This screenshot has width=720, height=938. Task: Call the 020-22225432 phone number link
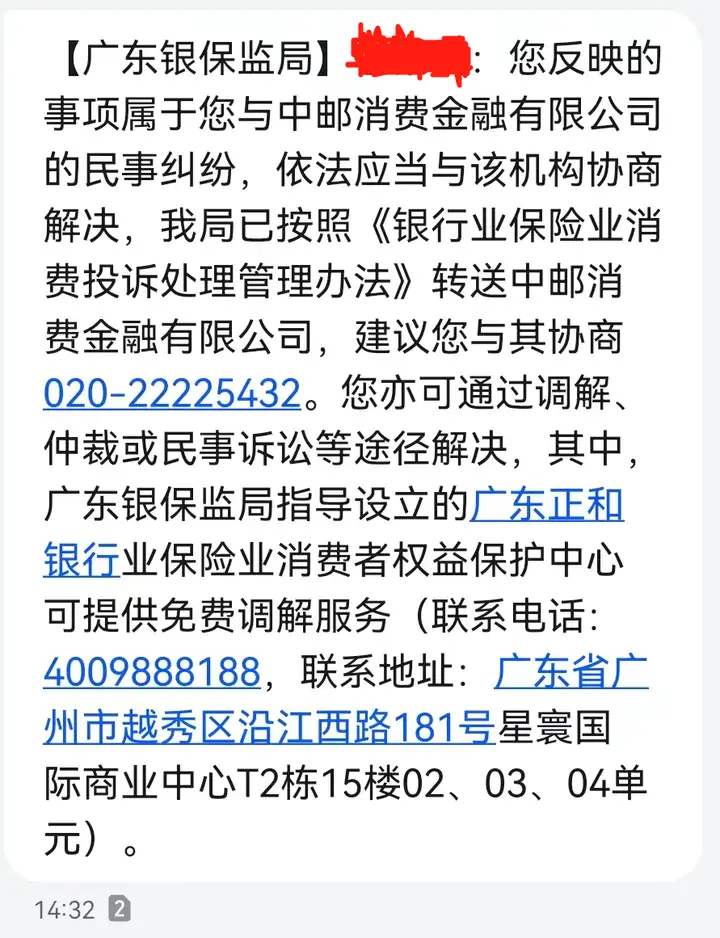click(171, 394)
